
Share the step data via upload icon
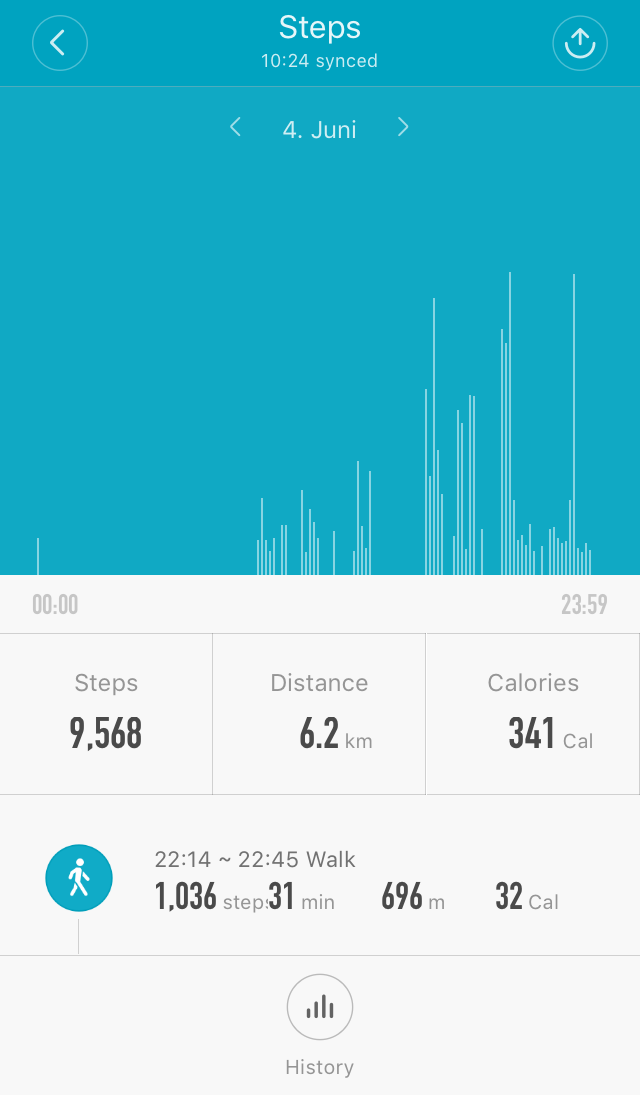[580, 43]
